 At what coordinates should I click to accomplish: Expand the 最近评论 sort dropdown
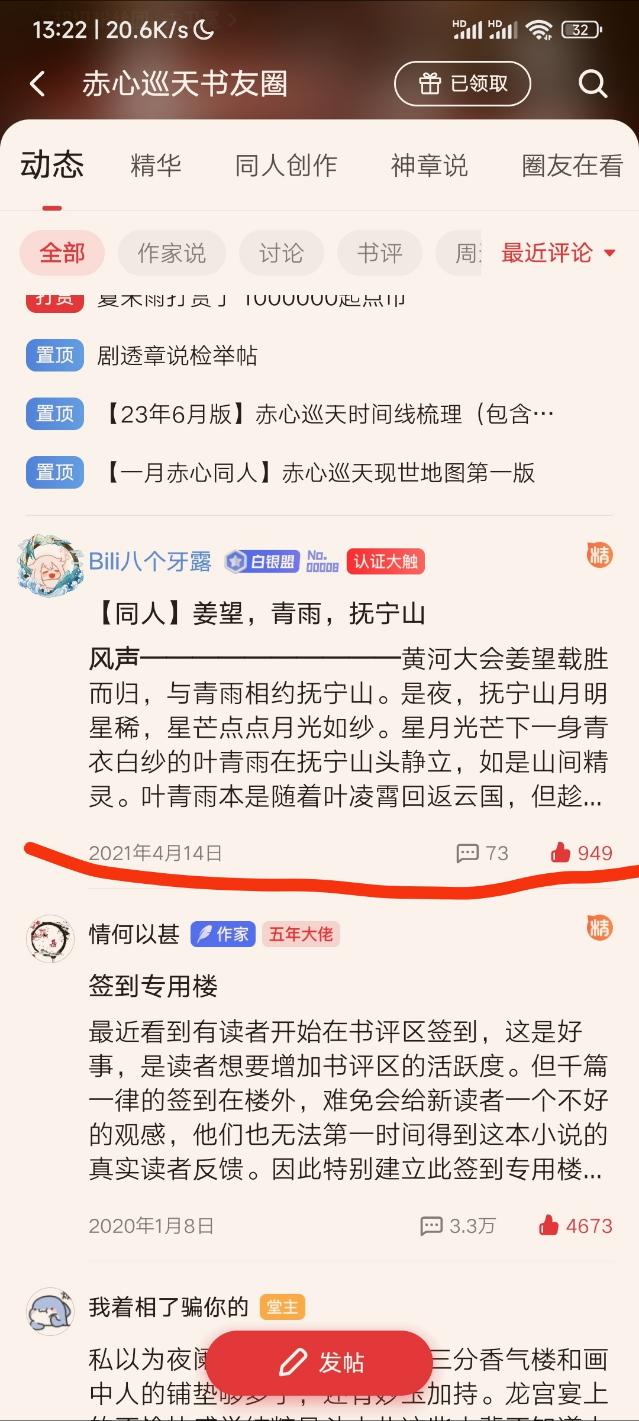tap(558, 253)
